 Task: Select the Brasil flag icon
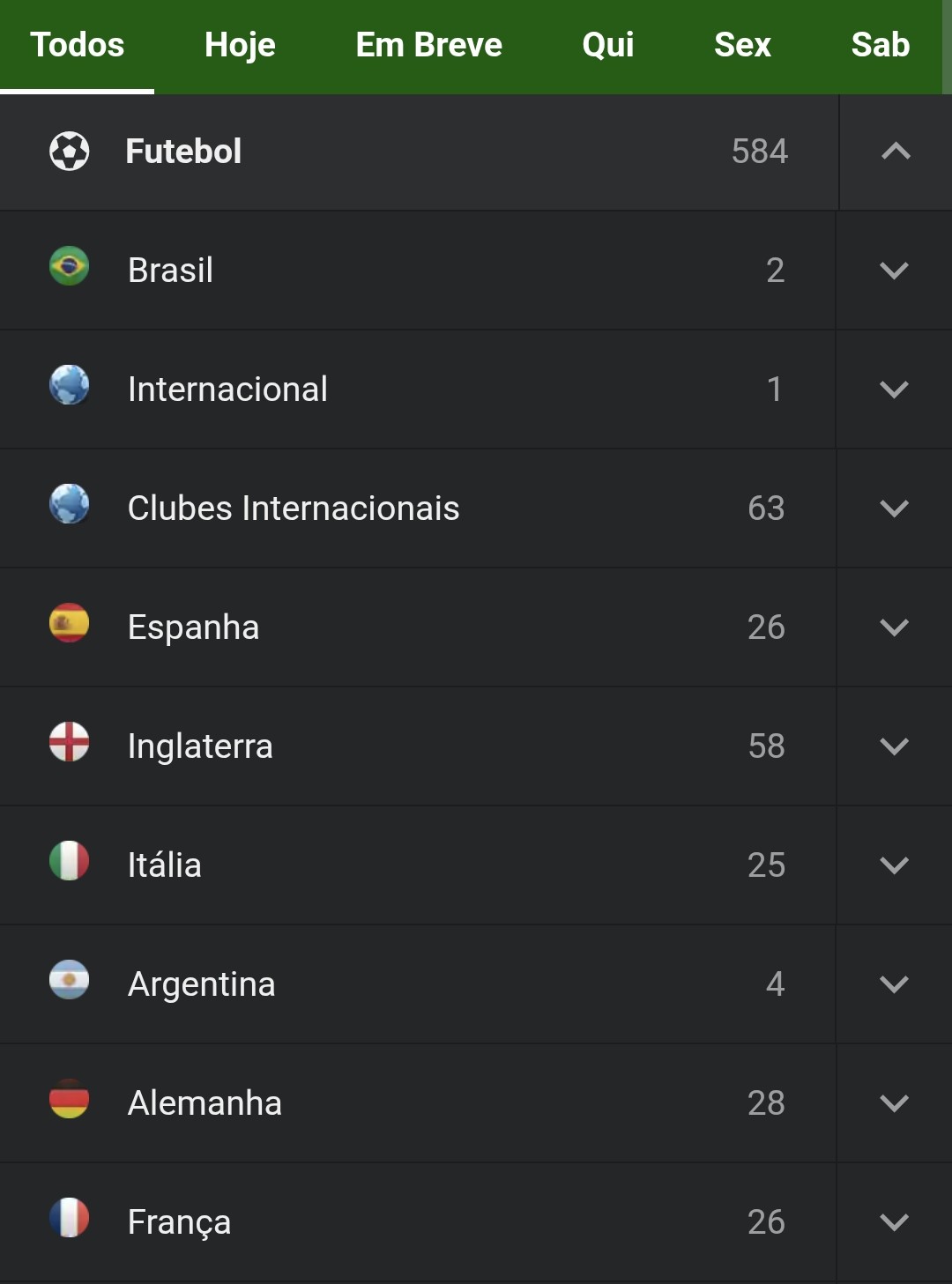69,270
